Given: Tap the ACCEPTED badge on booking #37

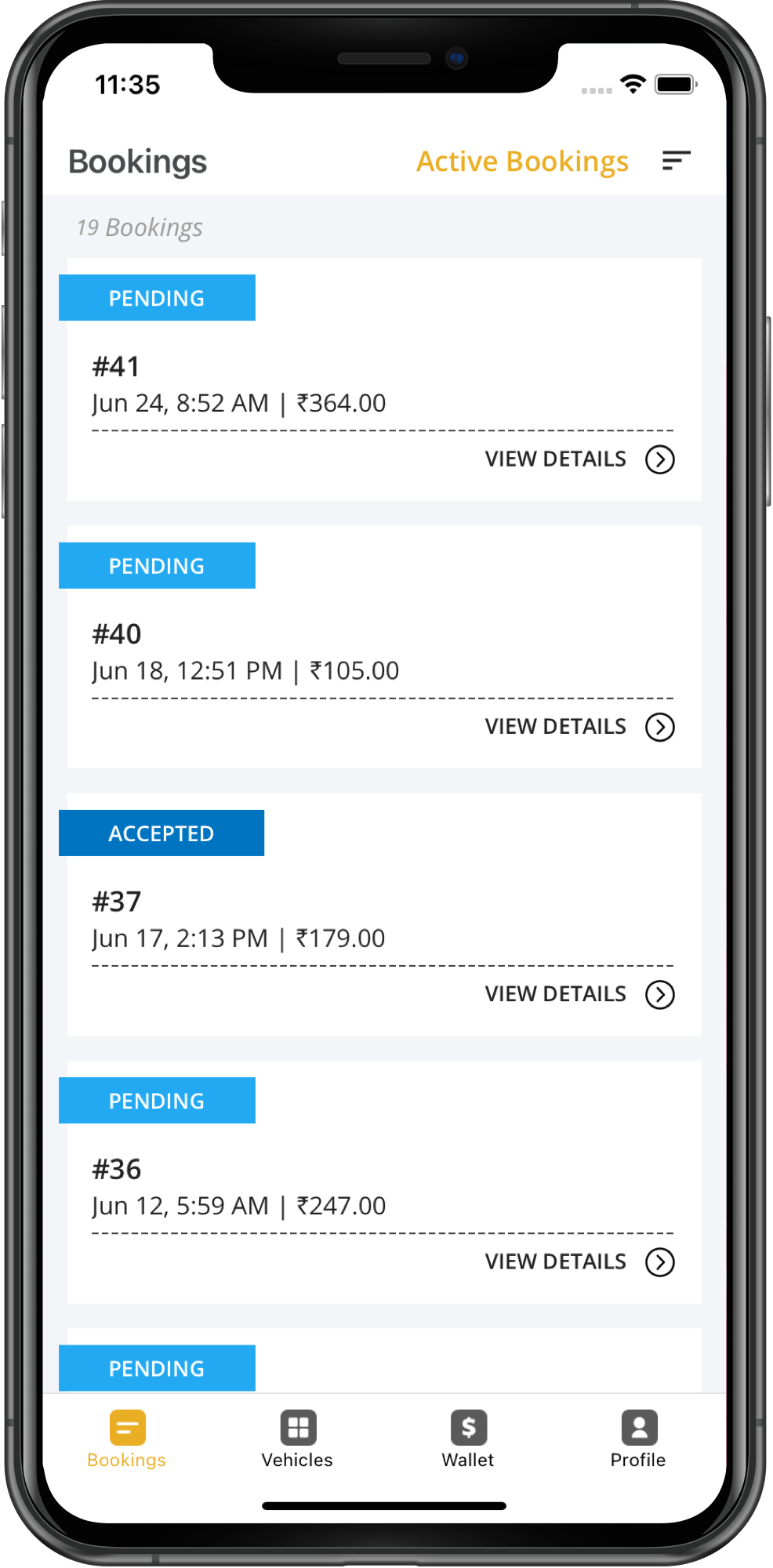Looking at the screenshot, I should pyautogui.click(x=161, y=833).
